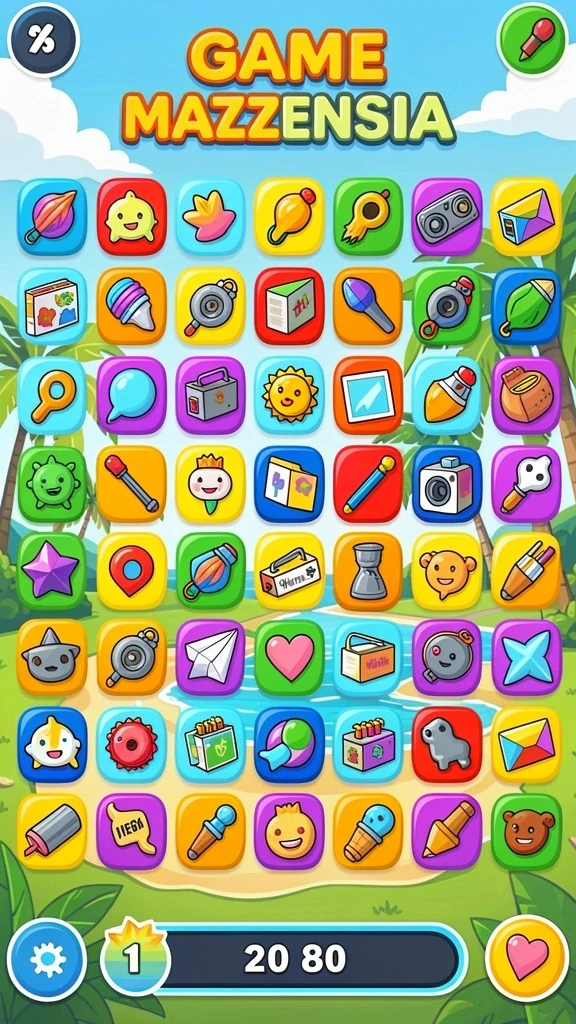Select the blue speech bubble tile

131,394
